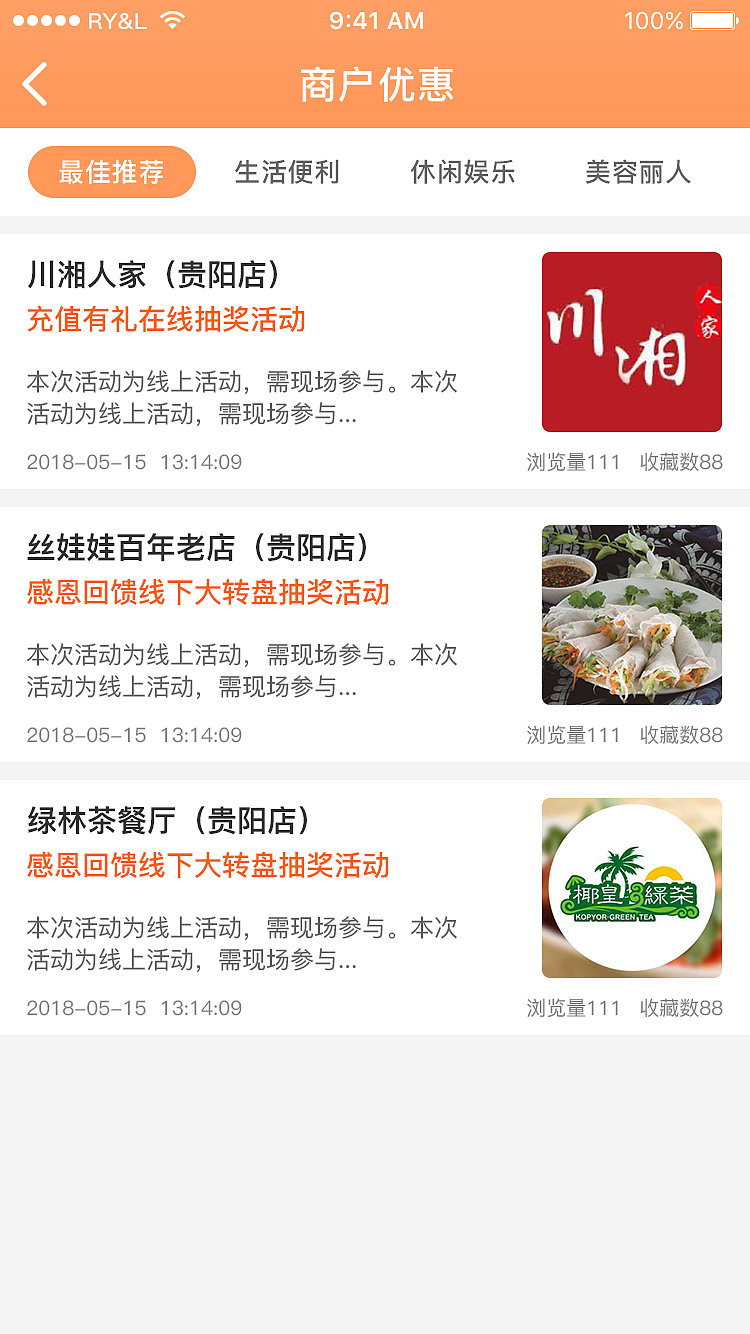The image size is (750, 1334).
Task: Select the 最佳推荐 tab
Action: [x=111, y=172]
